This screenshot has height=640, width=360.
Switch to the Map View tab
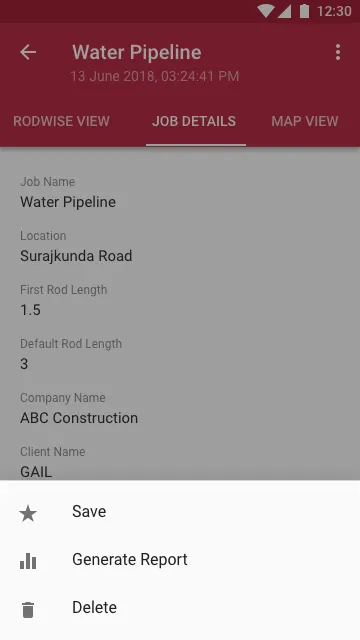click(305, 121)
